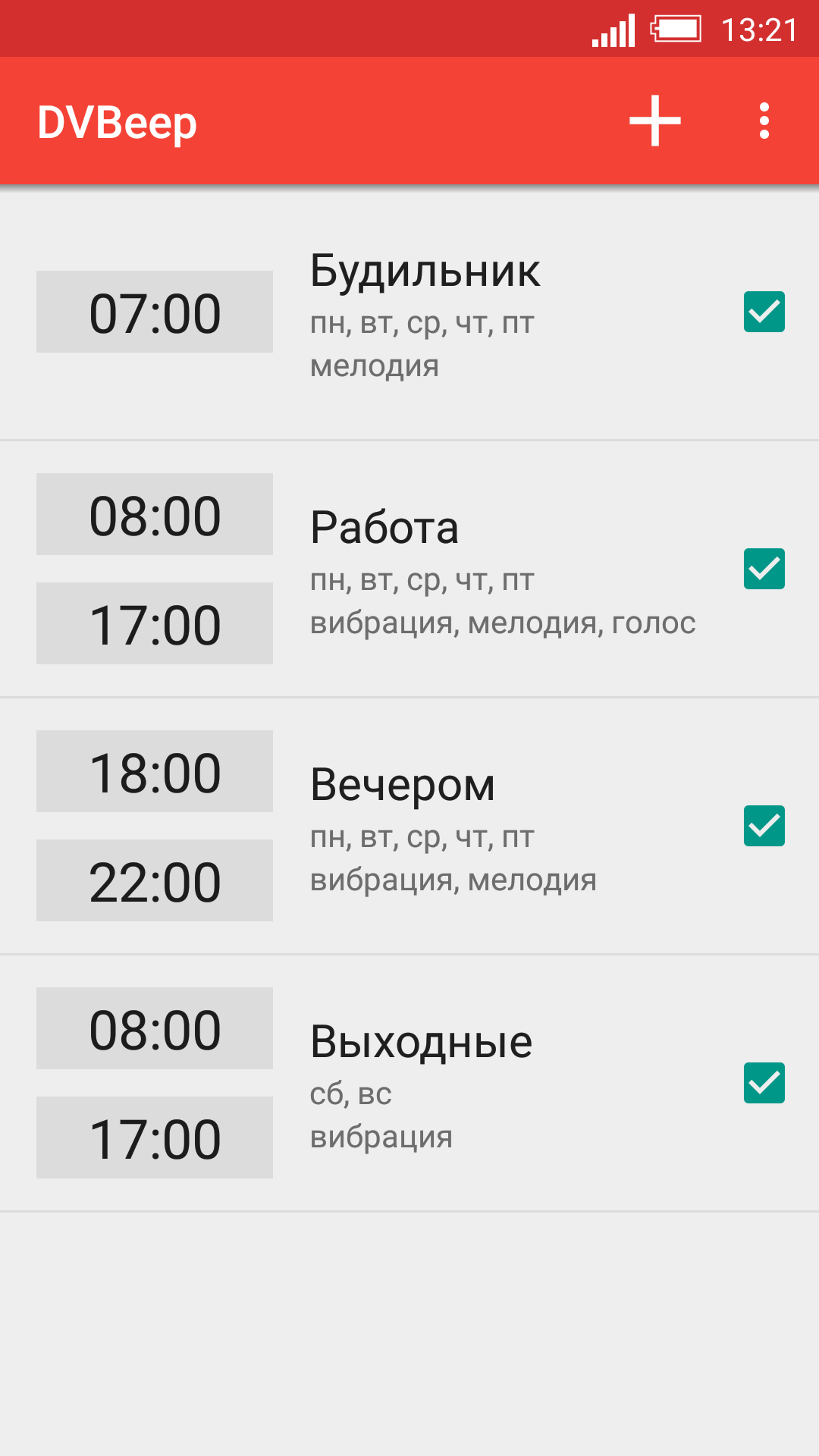Screen dimensions: 819x1456
Task: Edit Работа start time 08:00
Action: coord(155,514)
